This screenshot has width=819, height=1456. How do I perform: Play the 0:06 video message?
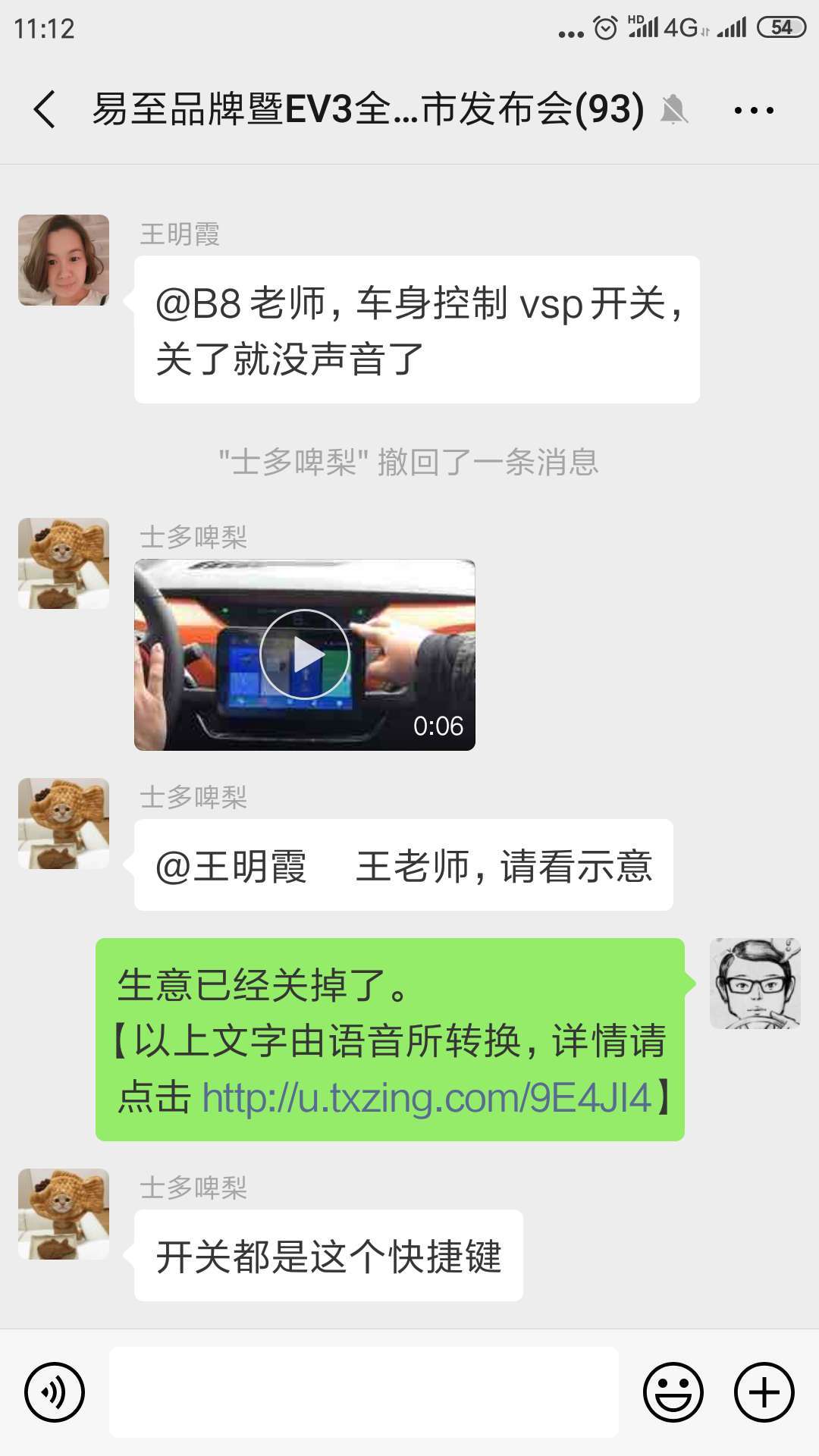[305, 654]
